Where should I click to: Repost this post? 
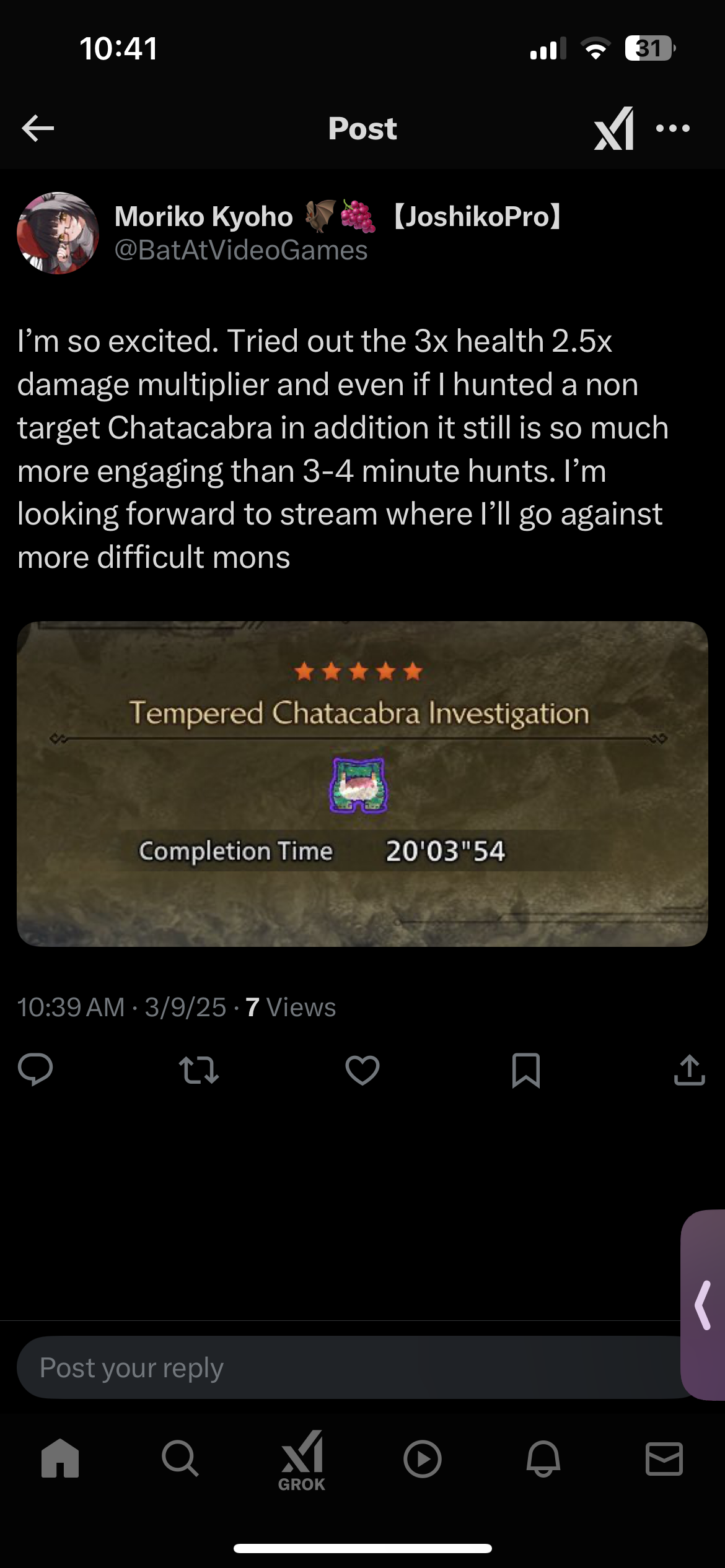198,1069
